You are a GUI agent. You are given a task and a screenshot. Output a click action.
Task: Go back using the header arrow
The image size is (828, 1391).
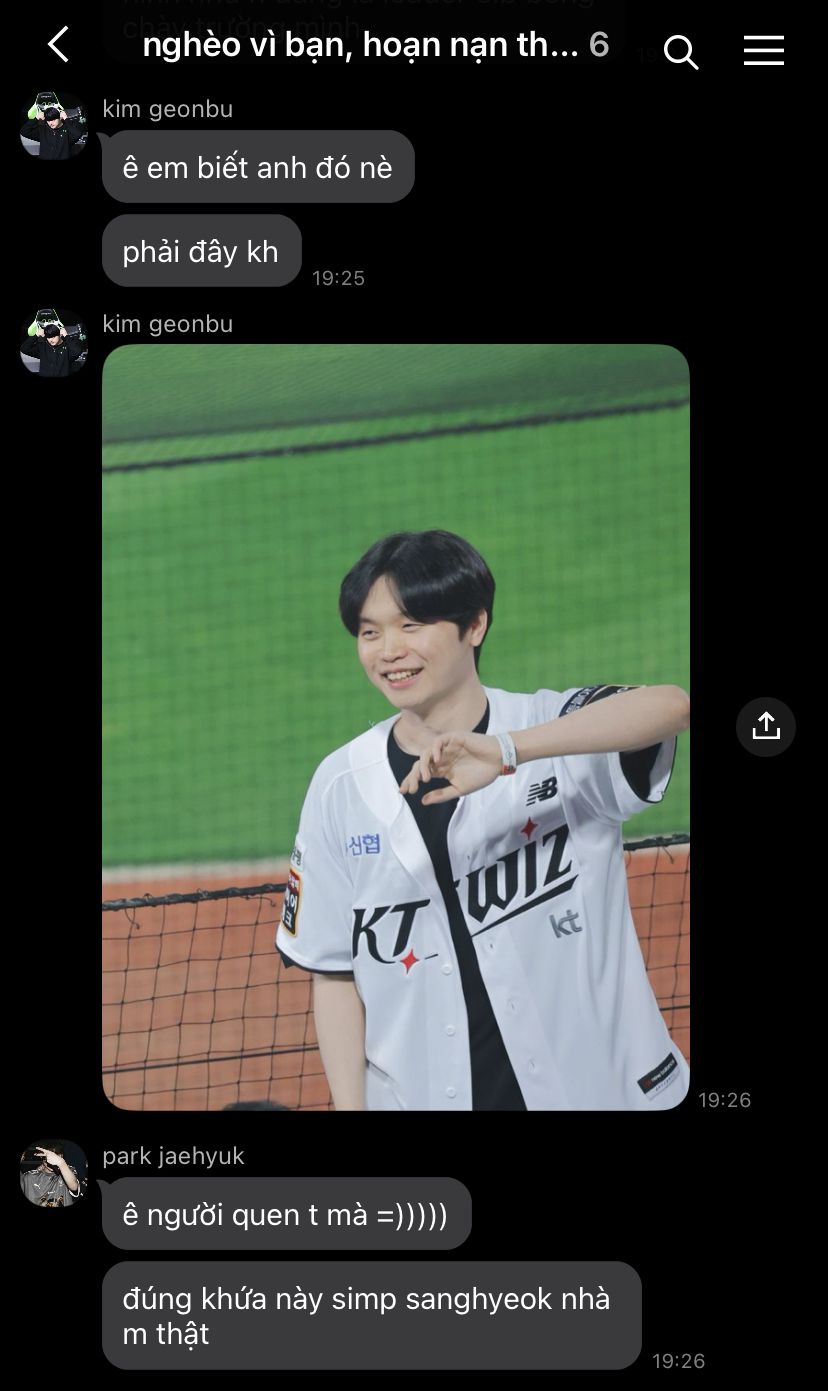(59, 45)
